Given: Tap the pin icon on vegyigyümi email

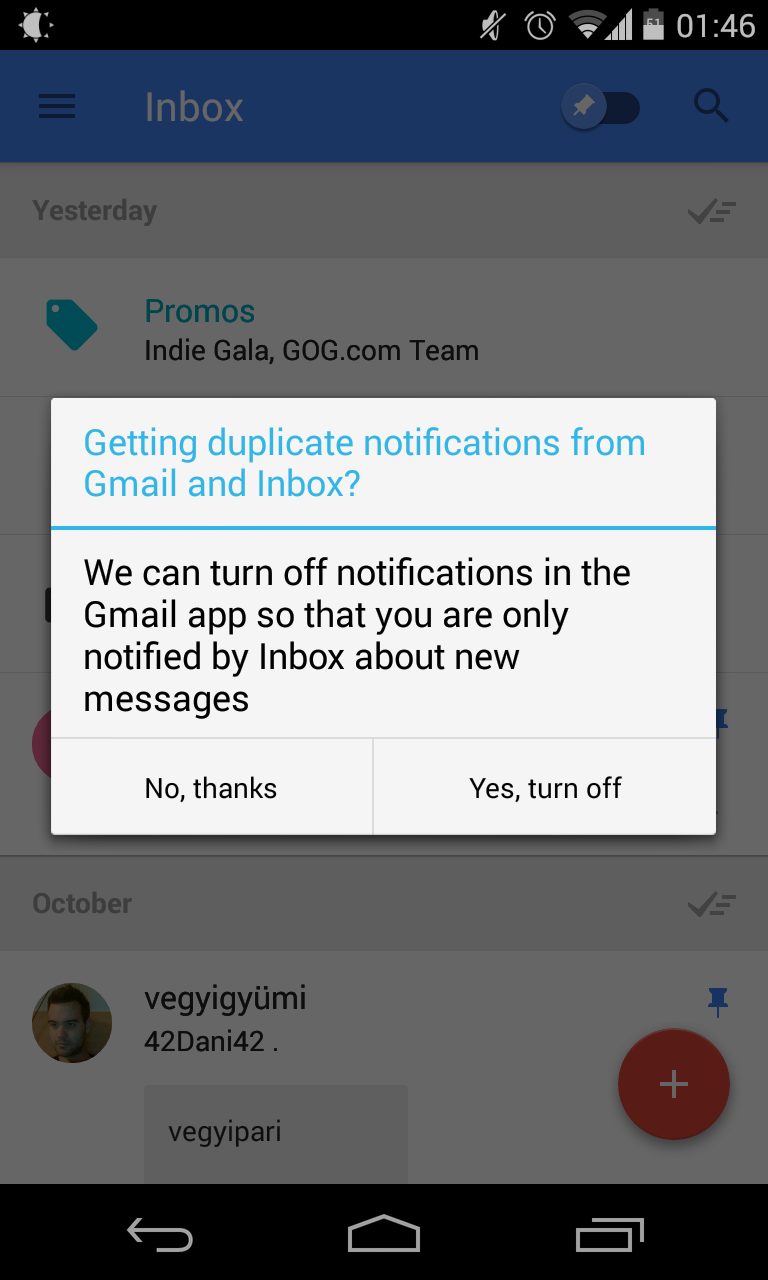Looking at the screenshot, I should pyautogui.click(x=717, y=1001).
